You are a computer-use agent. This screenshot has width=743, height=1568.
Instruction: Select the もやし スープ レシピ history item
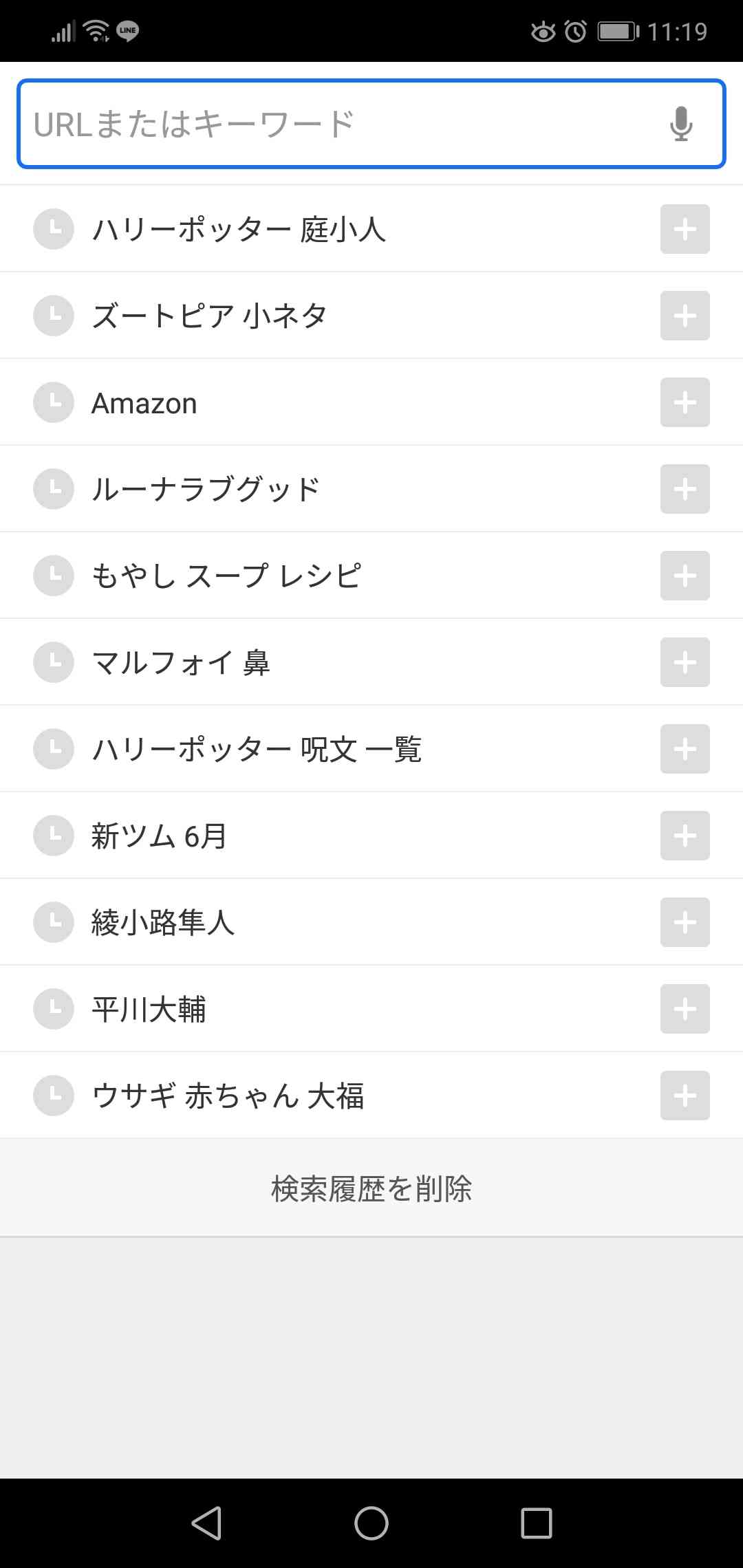click(371, 576)
